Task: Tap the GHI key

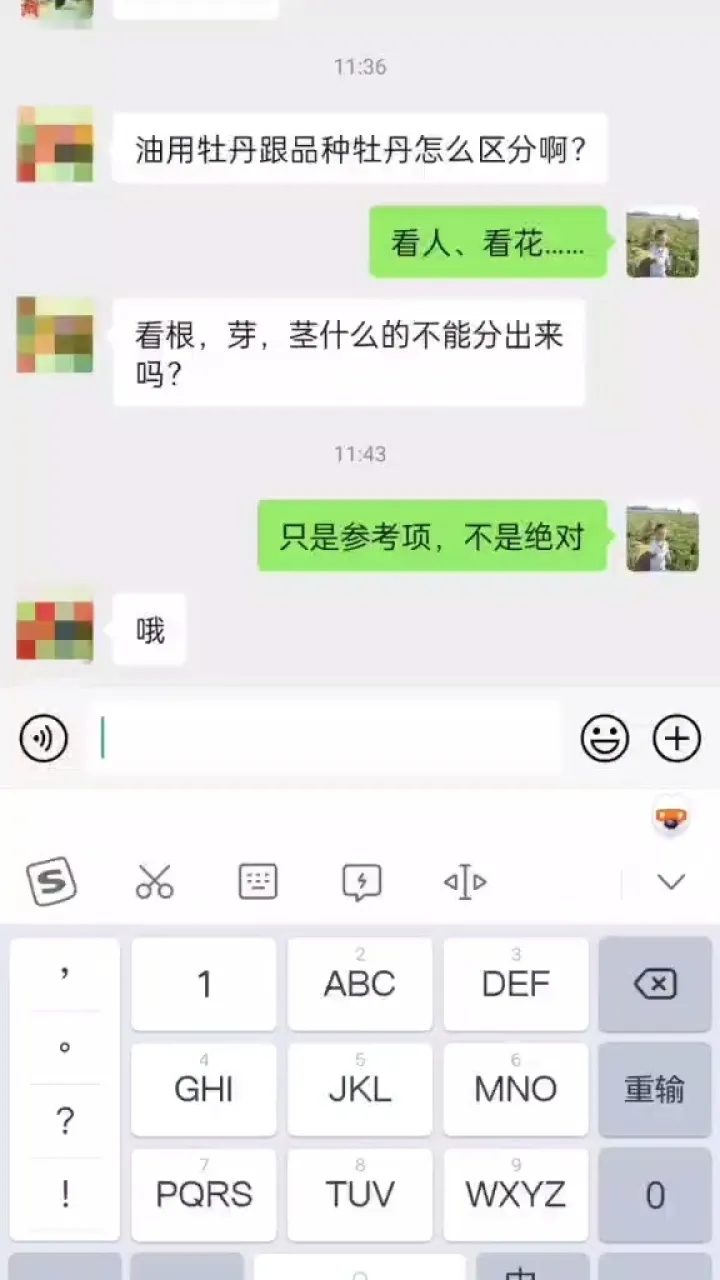Action: tap(204, 1090)
